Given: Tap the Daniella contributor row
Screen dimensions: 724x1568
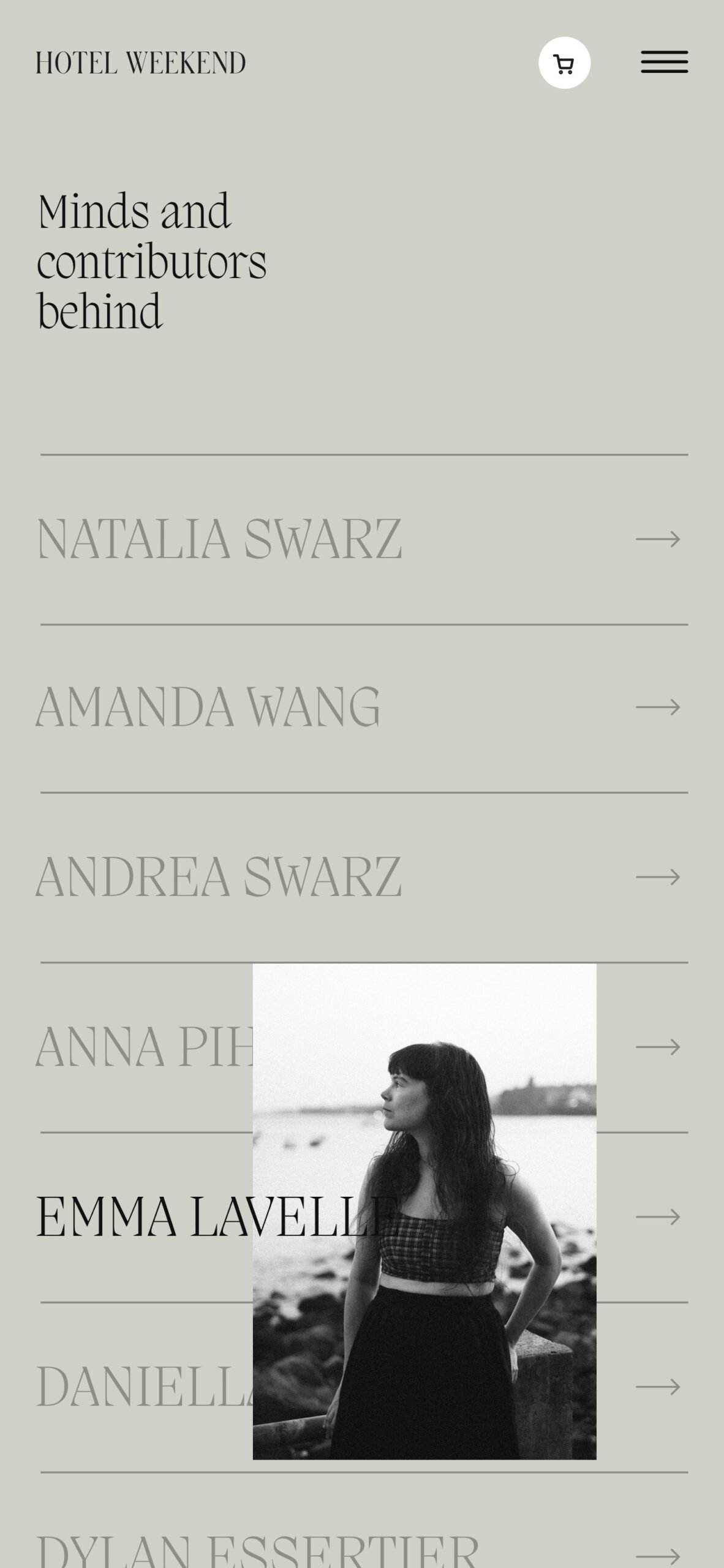Looking at the screenshot, I should click(145, 1386).
